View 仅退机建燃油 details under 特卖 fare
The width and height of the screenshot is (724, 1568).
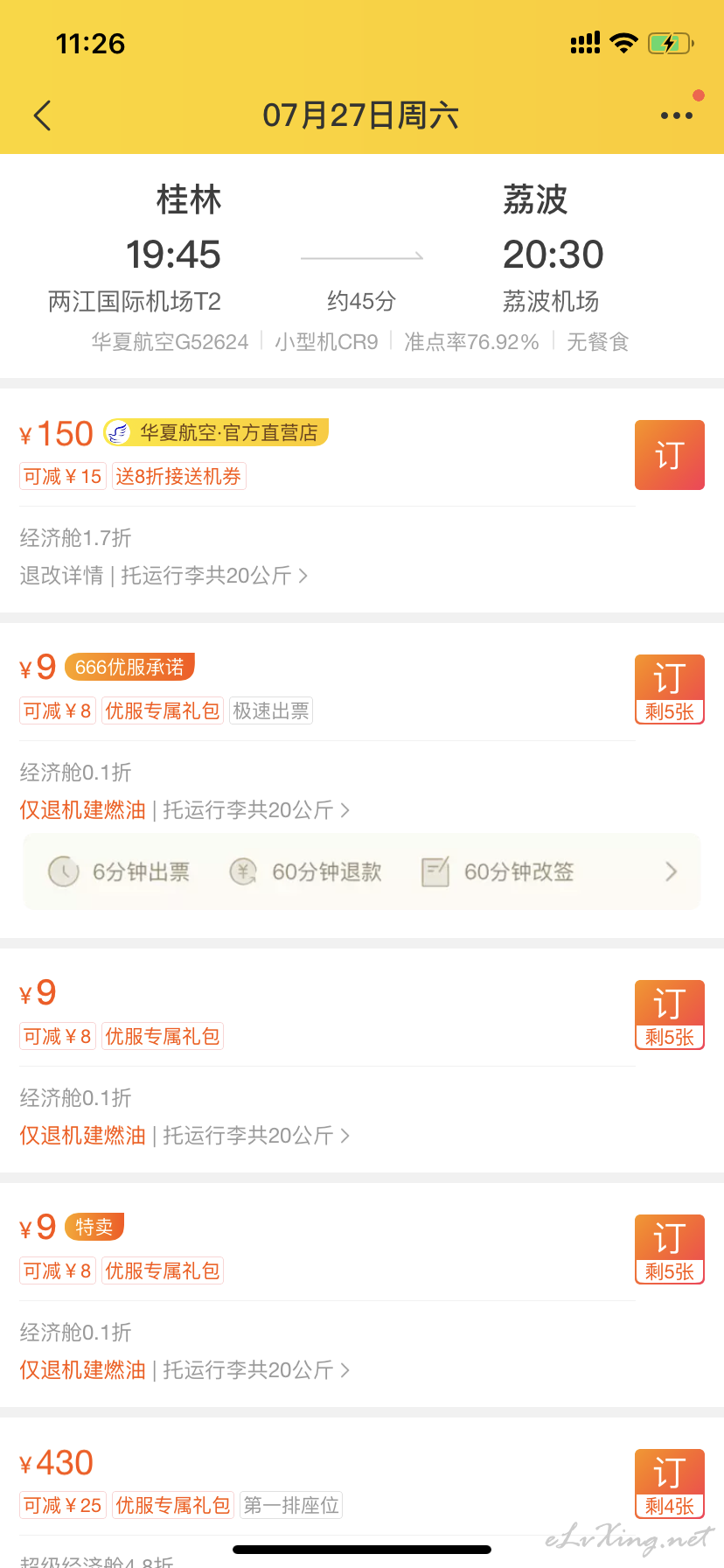(x=82, y=1370)
